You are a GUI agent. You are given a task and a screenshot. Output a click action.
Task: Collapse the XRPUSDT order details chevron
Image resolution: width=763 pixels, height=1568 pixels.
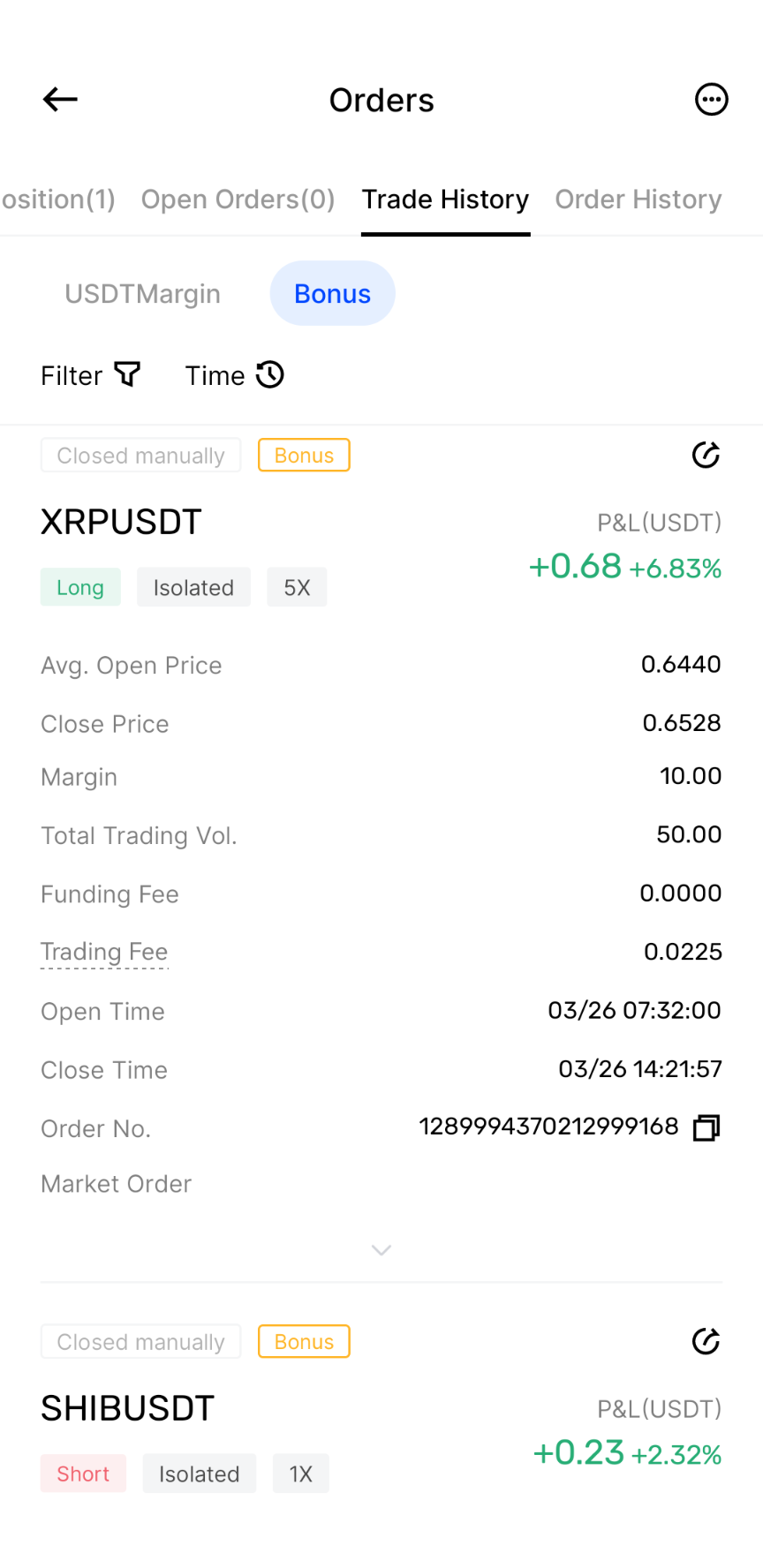tap(381, 1250)
